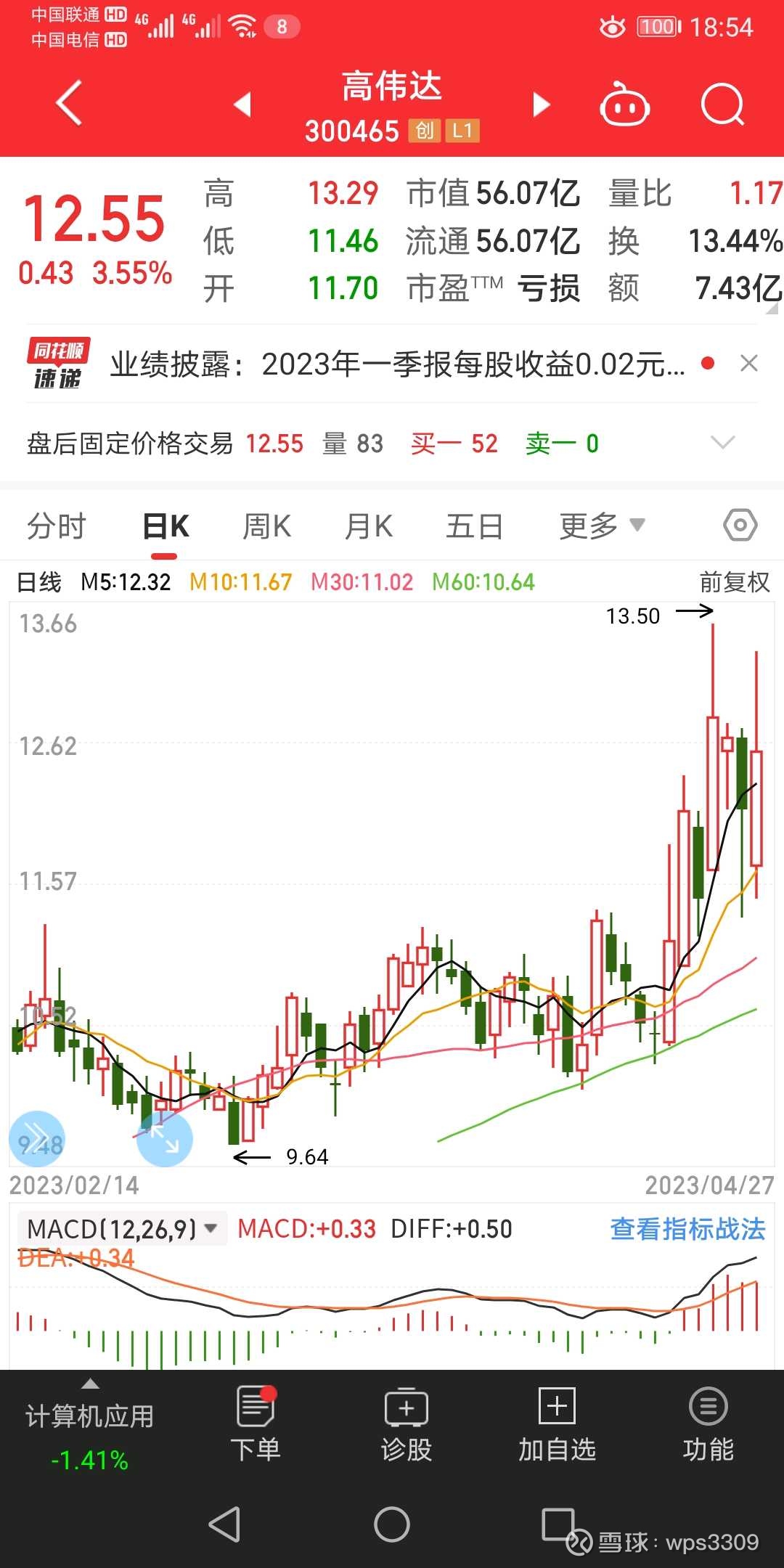Tap the back arrow to exit stock page
The image size is (784, 1568).
pyautogui.click(x=67, y=104)
